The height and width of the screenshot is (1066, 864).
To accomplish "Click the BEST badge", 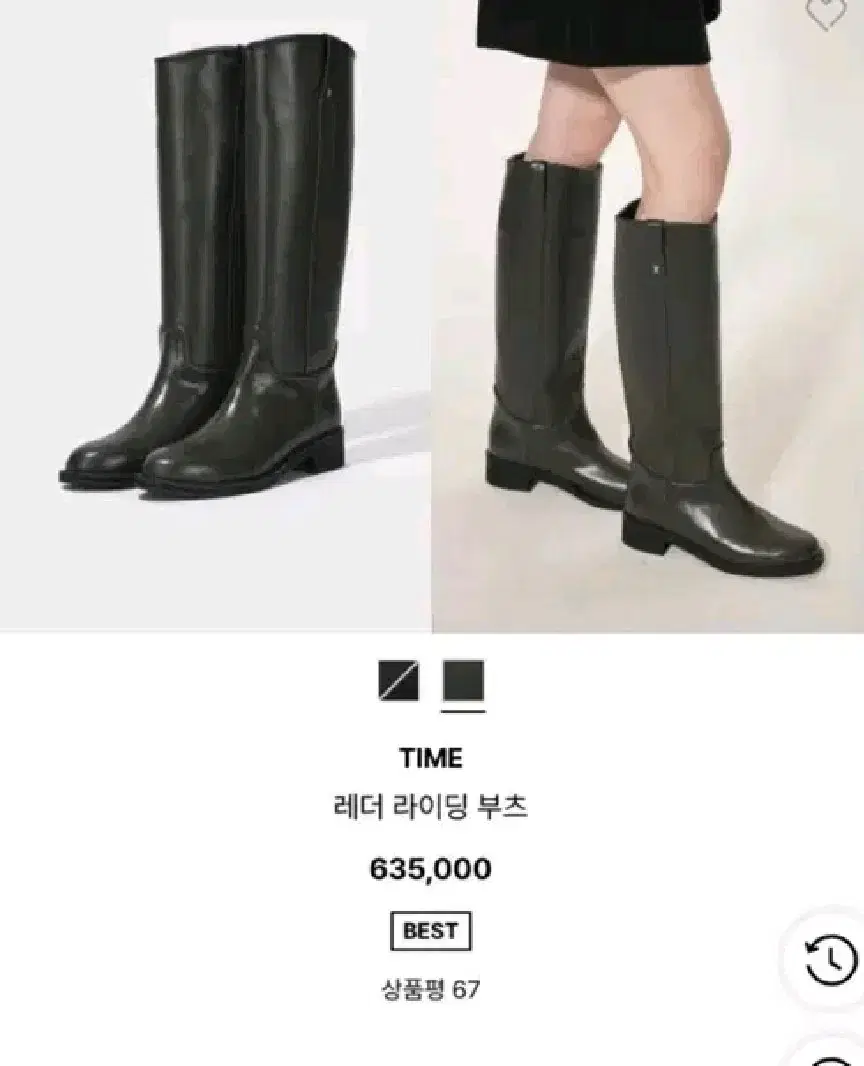I will [432, 930].
